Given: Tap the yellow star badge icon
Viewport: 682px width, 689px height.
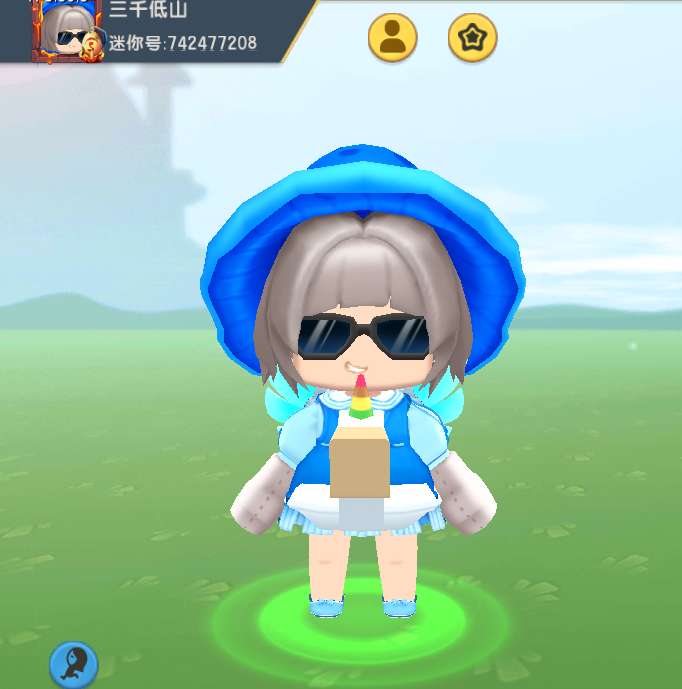Looking at the screenshot, I should coord(472,38).
